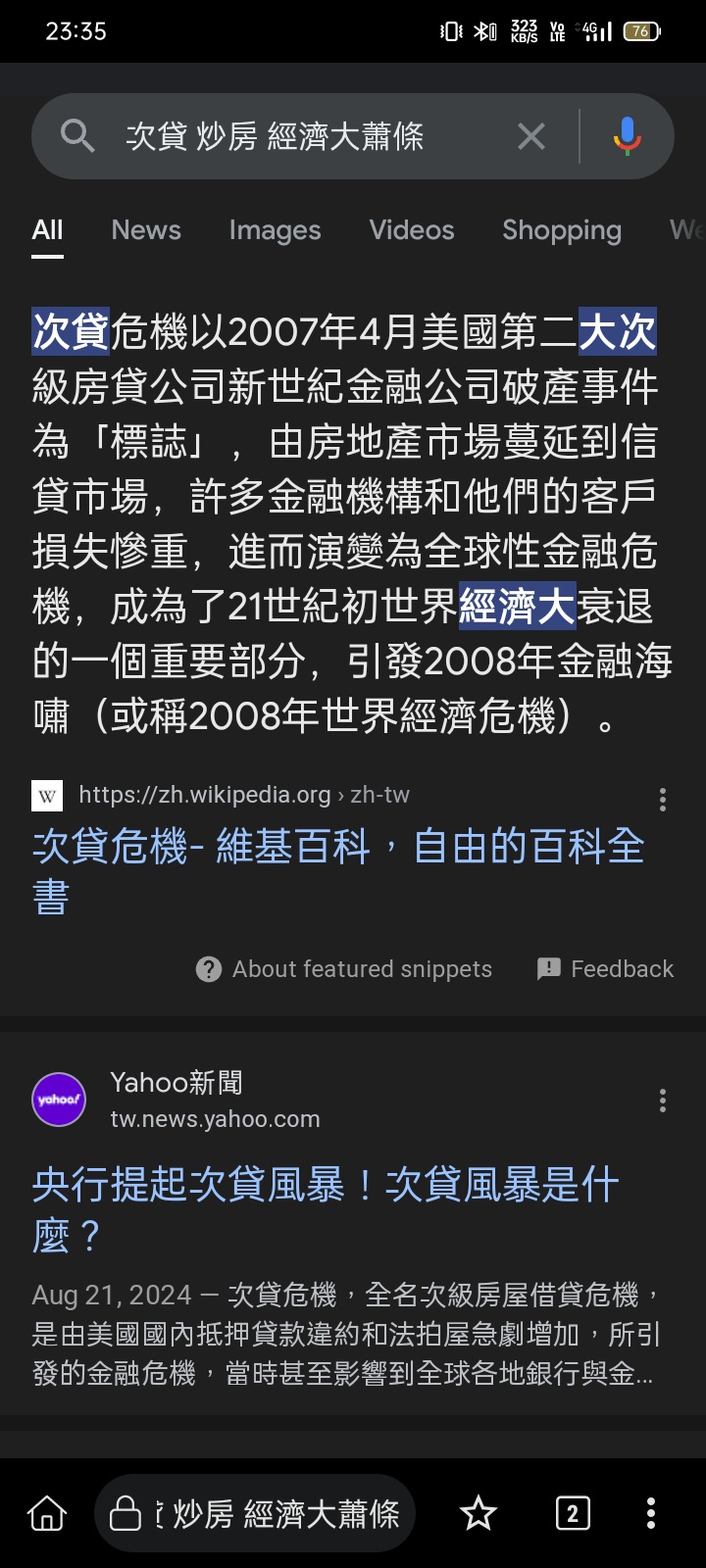The width and height of the screenshot is (706, 1568).
Task: Switch to the Images tab
Action: pos(275,230)
